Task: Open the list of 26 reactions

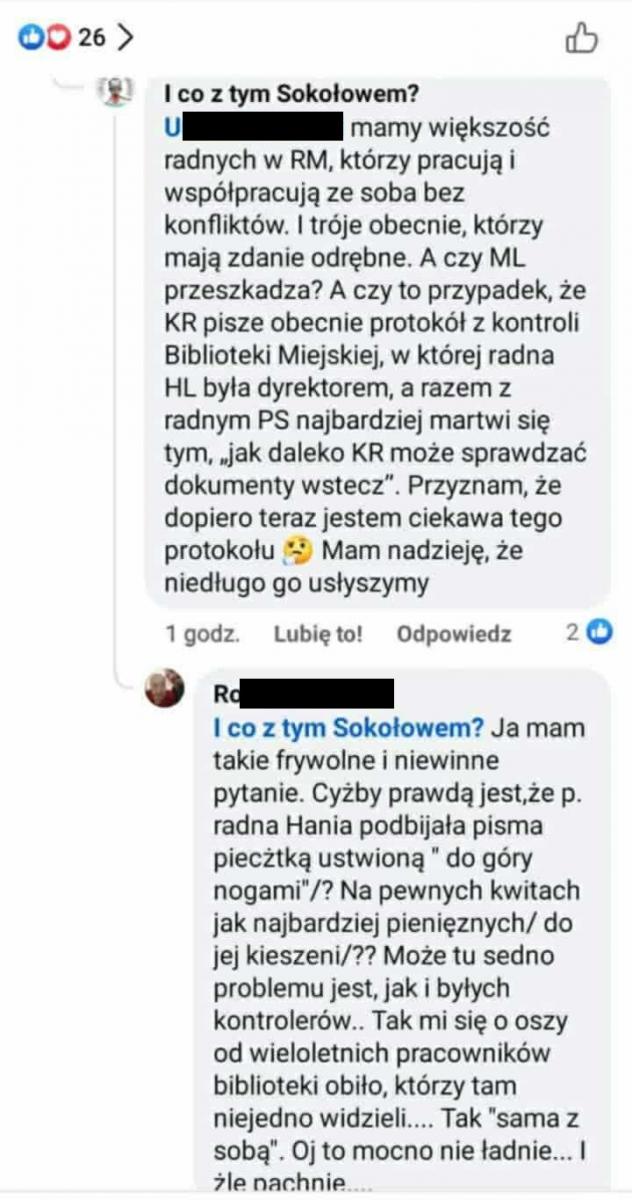Action: [76, 38]
